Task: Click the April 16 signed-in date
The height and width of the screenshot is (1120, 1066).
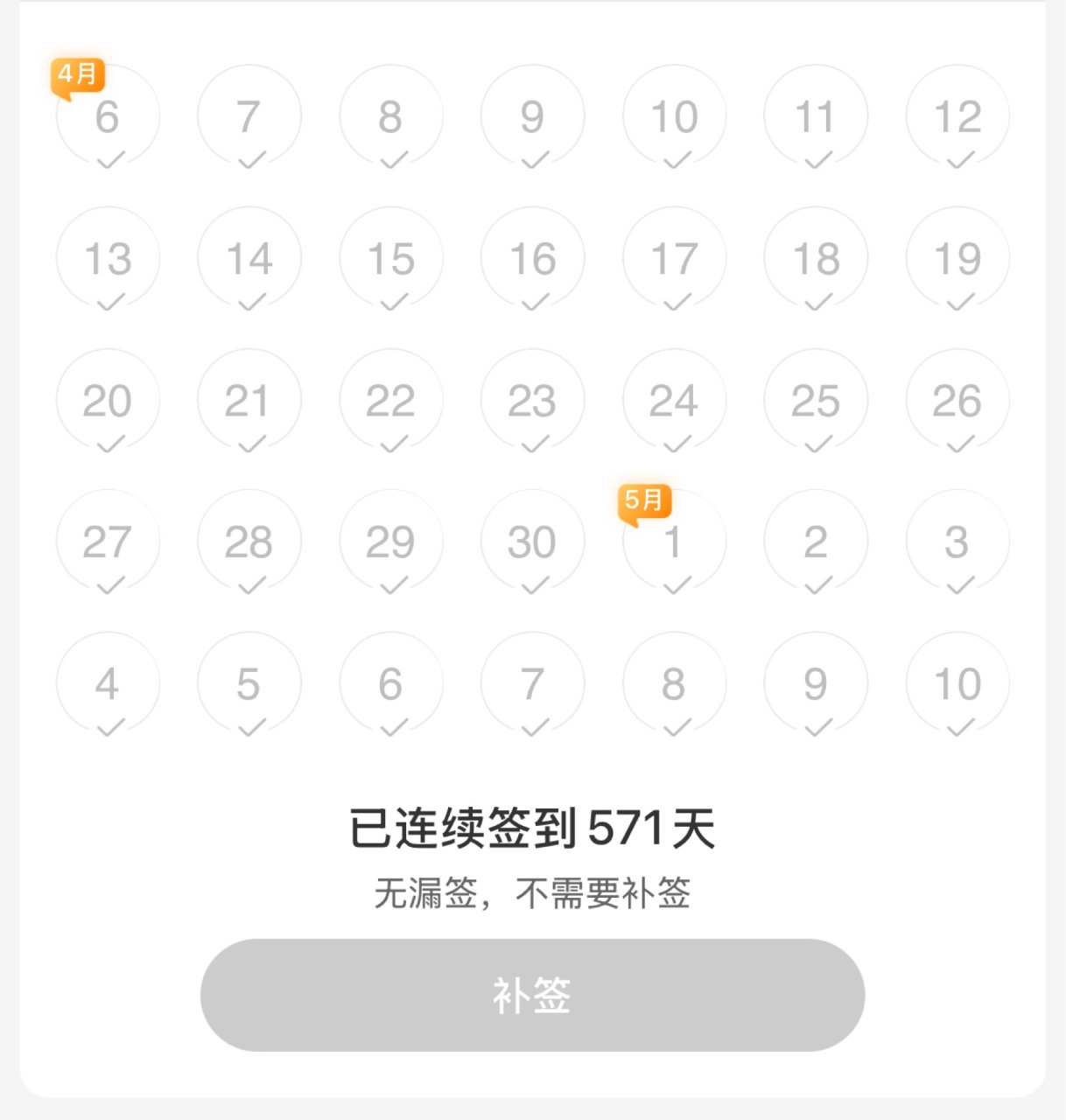Action: pos(532,258)
